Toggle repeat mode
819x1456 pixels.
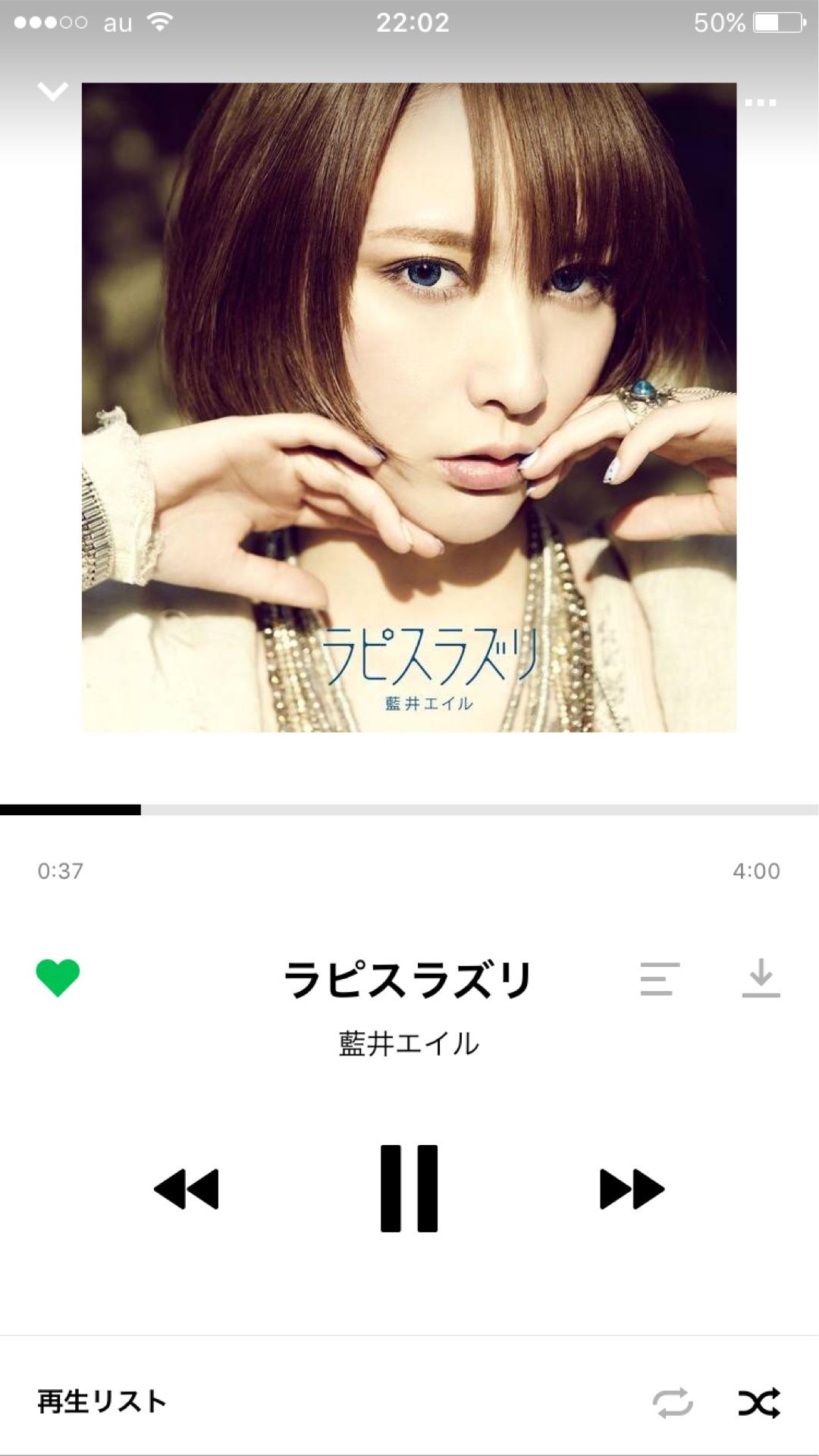(673, 1403)
